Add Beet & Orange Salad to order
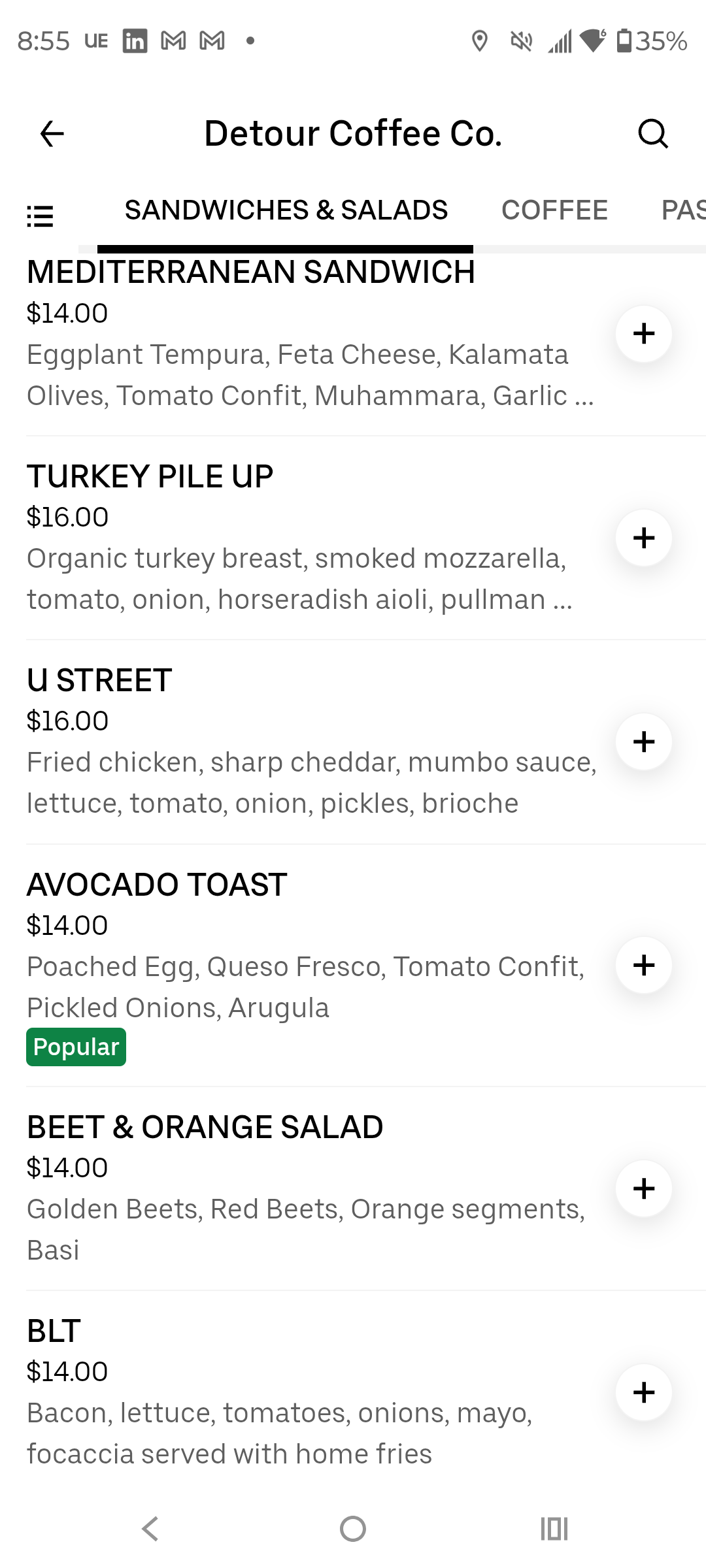 [x=644, y=1188]
